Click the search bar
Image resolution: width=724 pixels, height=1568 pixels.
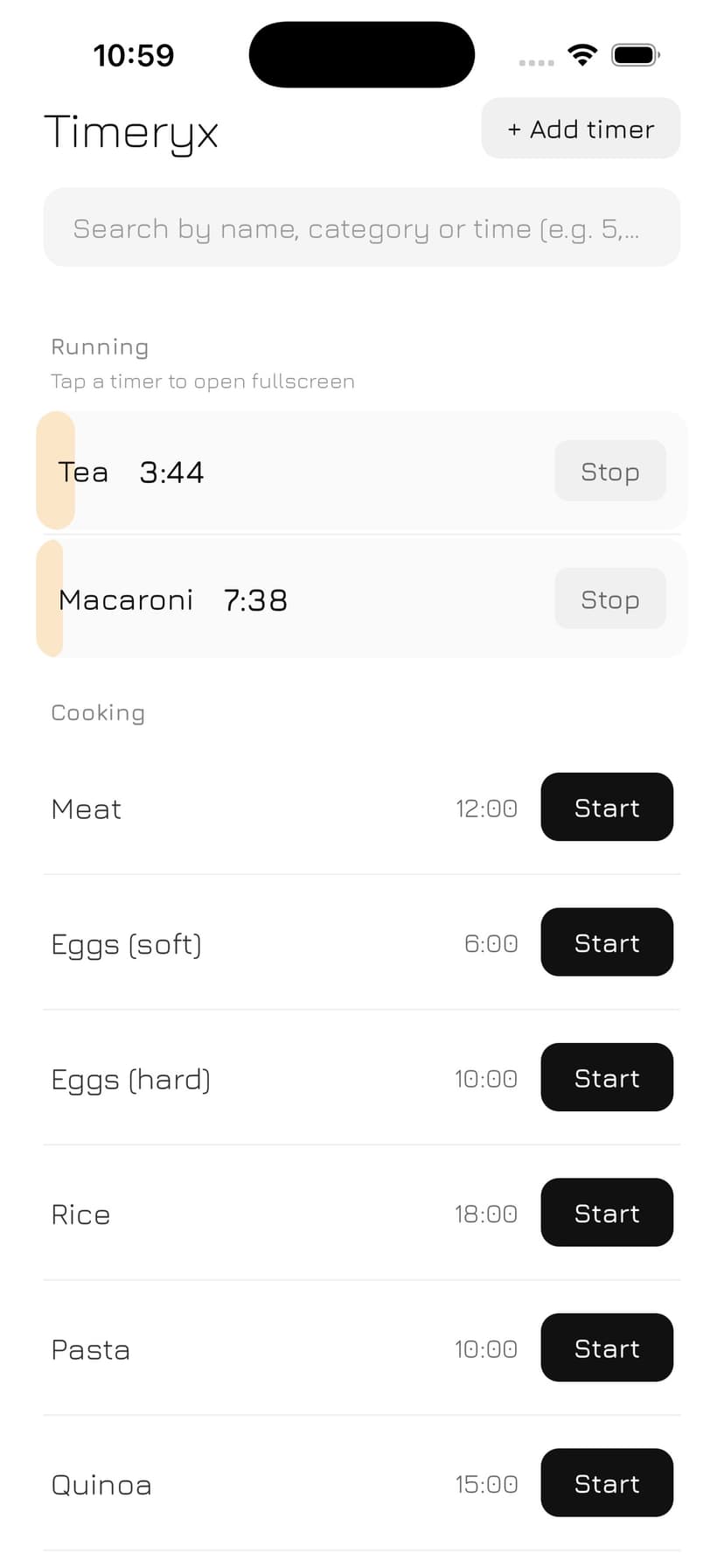pos(362,227)
